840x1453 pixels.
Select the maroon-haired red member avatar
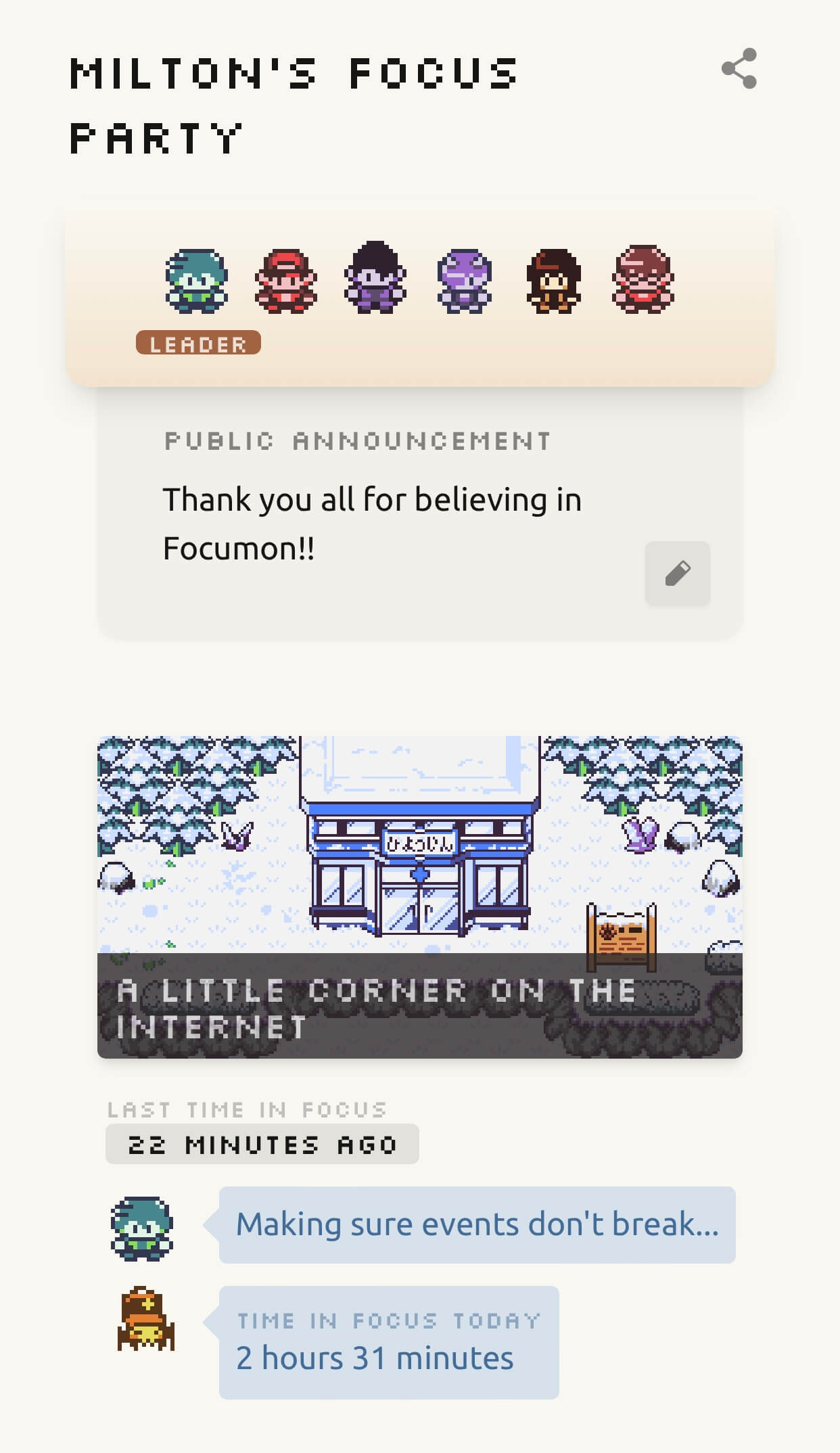[643, 279]
